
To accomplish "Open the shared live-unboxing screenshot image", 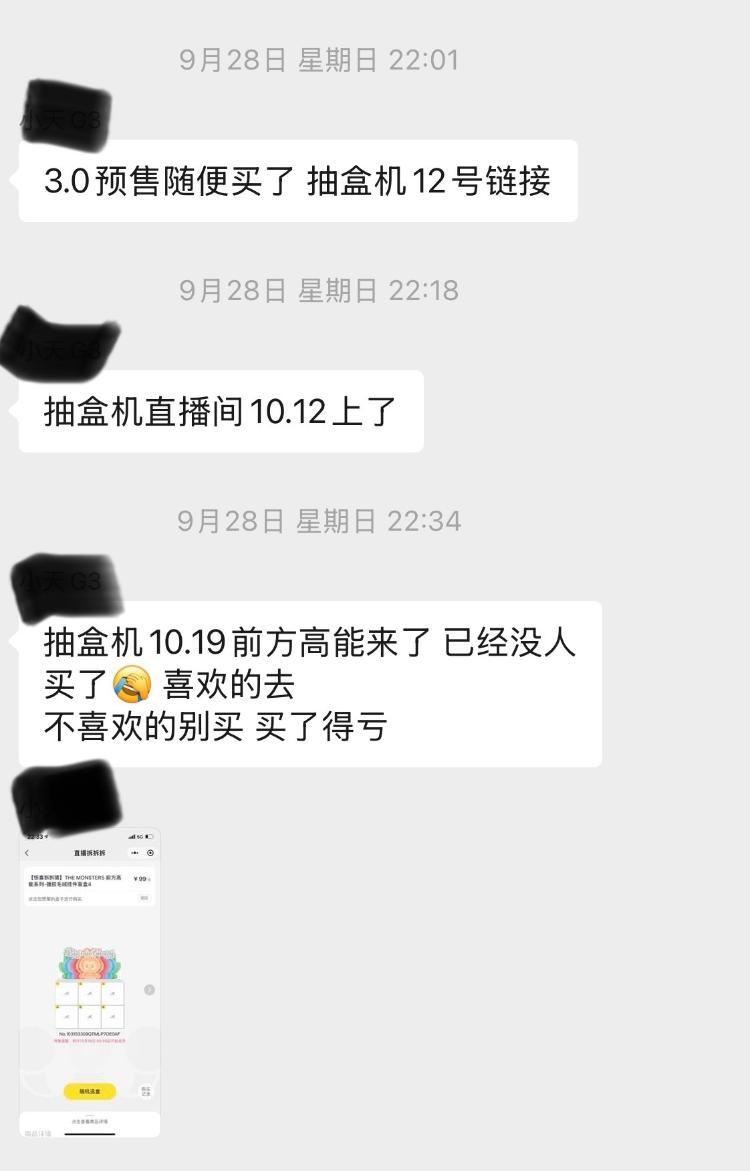I will pos(90,982).
